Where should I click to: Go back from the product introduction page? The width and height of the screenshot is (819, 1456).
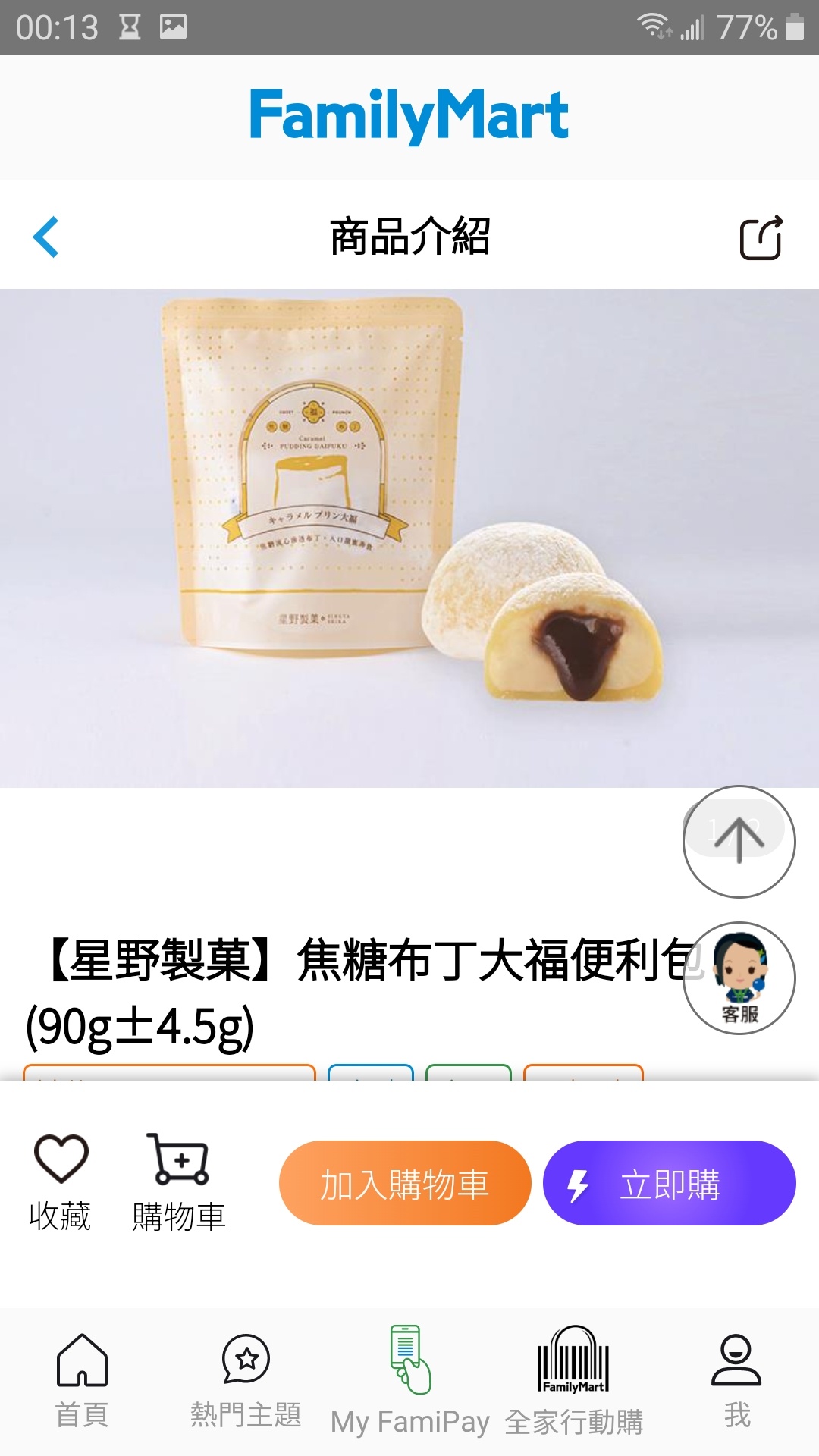coord(46,237)
